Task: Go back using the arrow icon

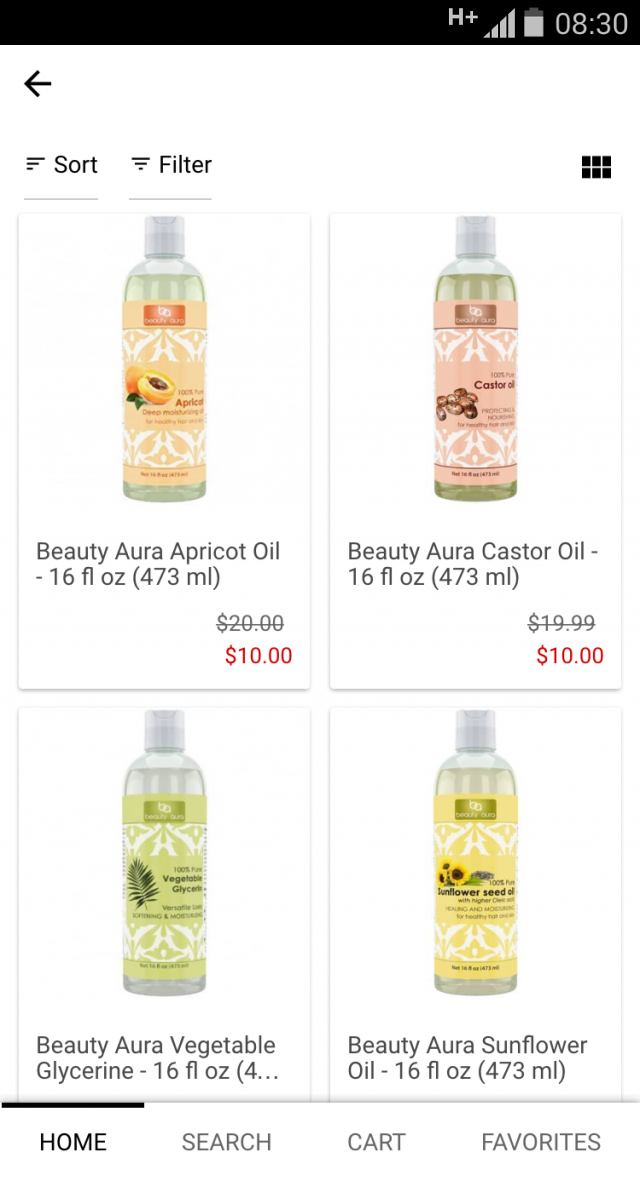Action: pos(38,84)
